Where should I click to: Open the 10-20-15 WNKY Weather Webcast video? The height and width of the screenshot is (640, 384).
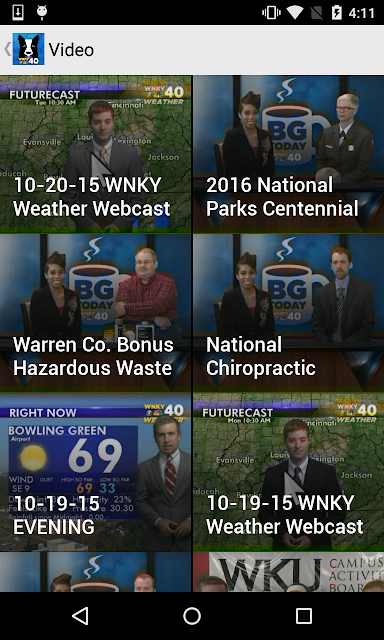click(x=95, y=154)
